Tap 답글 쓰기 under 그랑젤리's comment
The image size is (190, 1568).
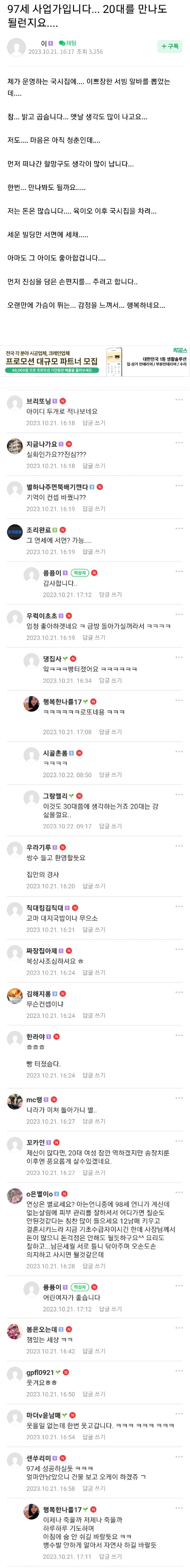coord(110,826)
